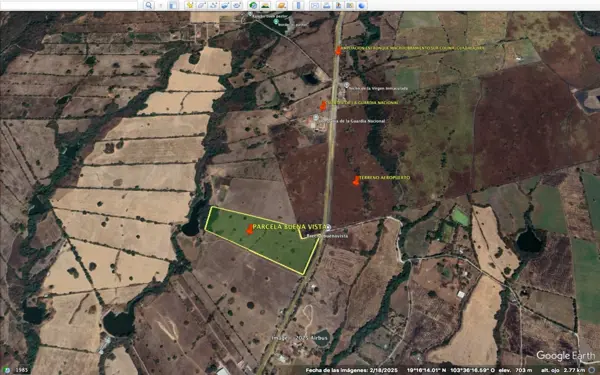The height and width of the screenshot is (375, 600).
Task: View this location in Google Maps
Action: coord(350,5)
